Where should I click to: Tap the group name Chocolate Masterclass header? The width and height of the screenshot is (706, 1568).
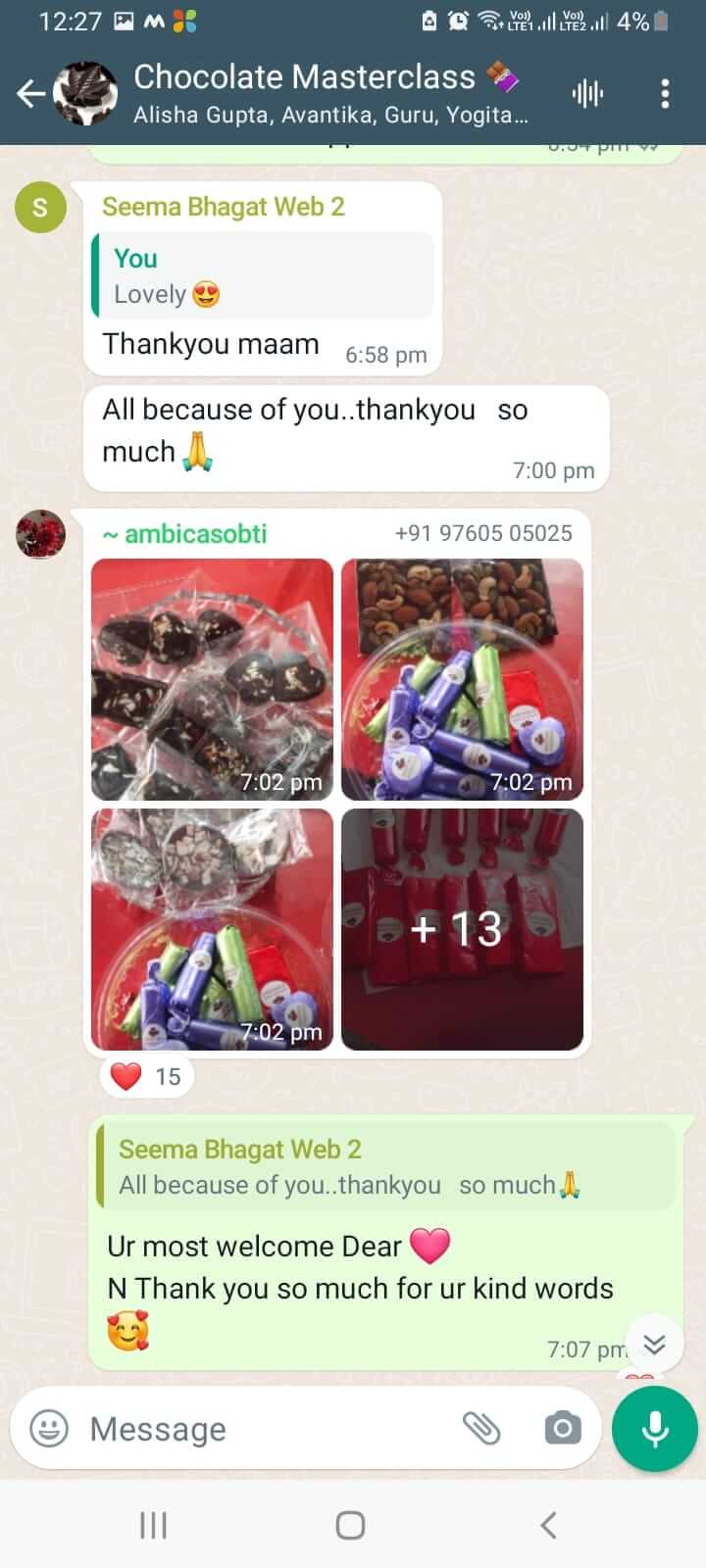coord(304,77)
